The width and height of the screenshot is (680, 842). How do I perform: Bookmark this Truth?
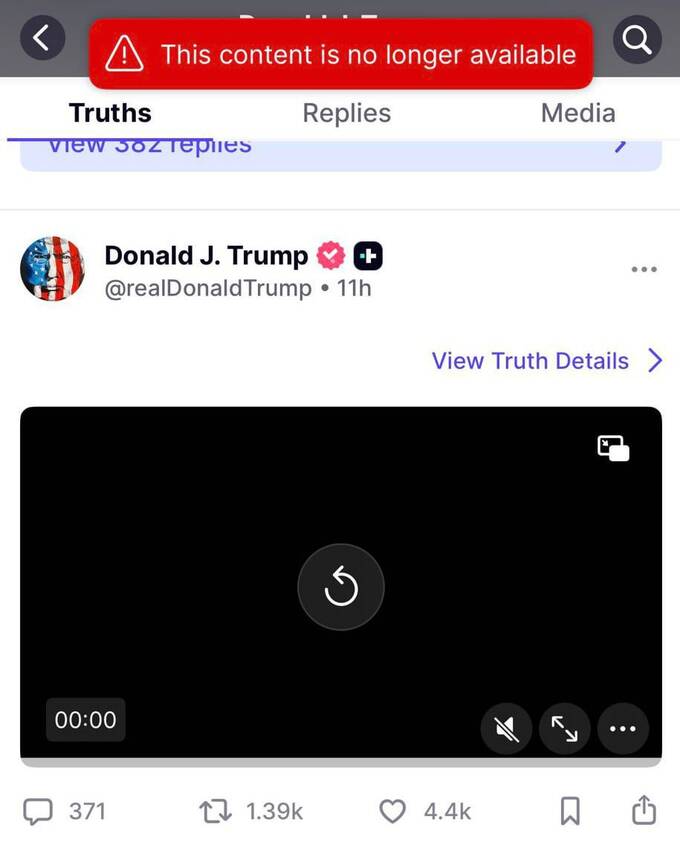[x=569, y=811]
